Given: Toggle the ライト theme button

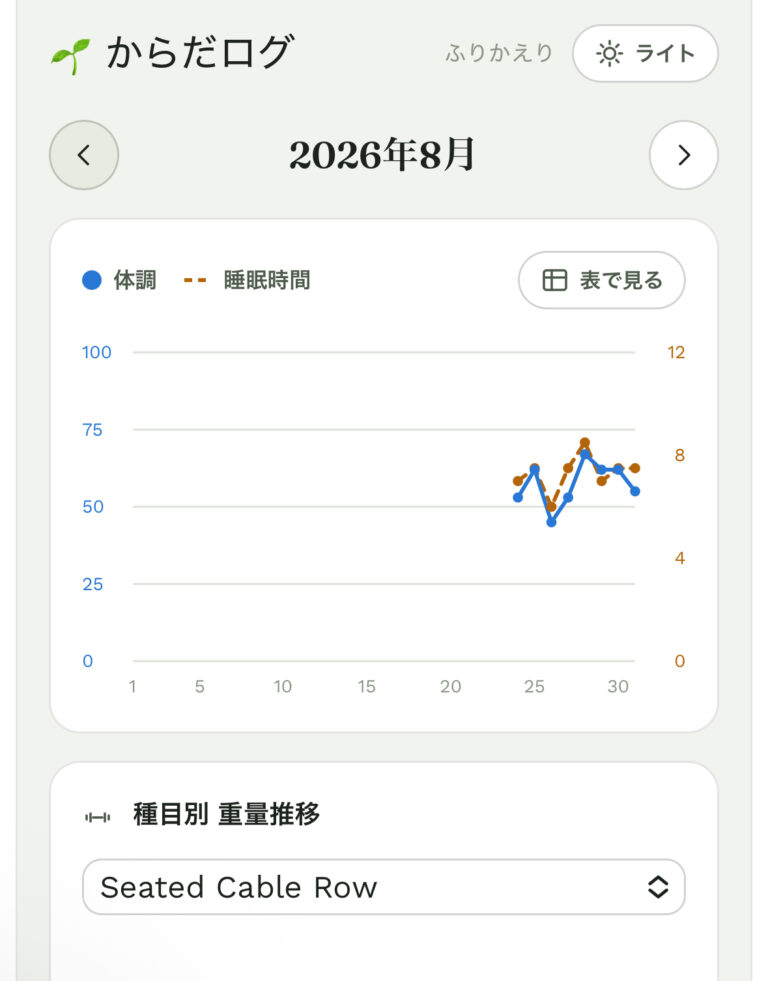Looking at the screenshot, I should [645, 53].
